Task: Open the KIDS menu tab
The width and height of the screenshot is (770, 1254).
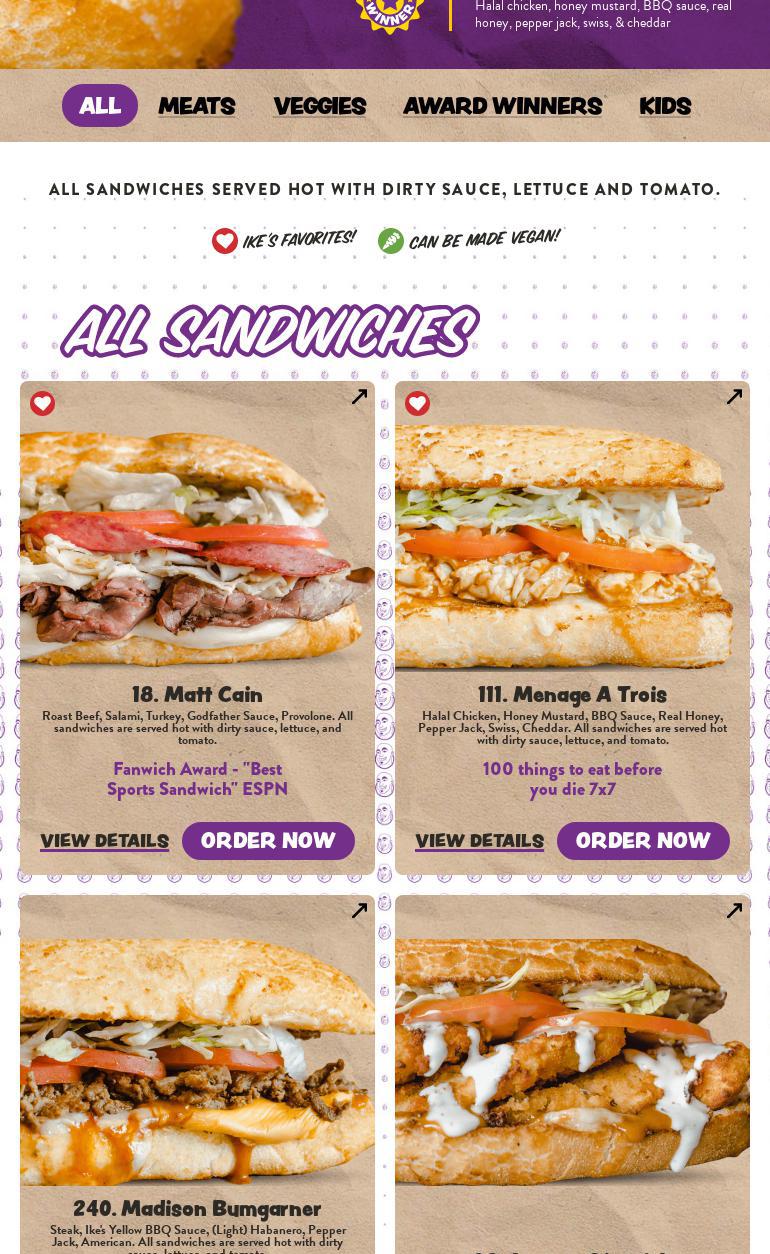Action: [x=665, y=106]
